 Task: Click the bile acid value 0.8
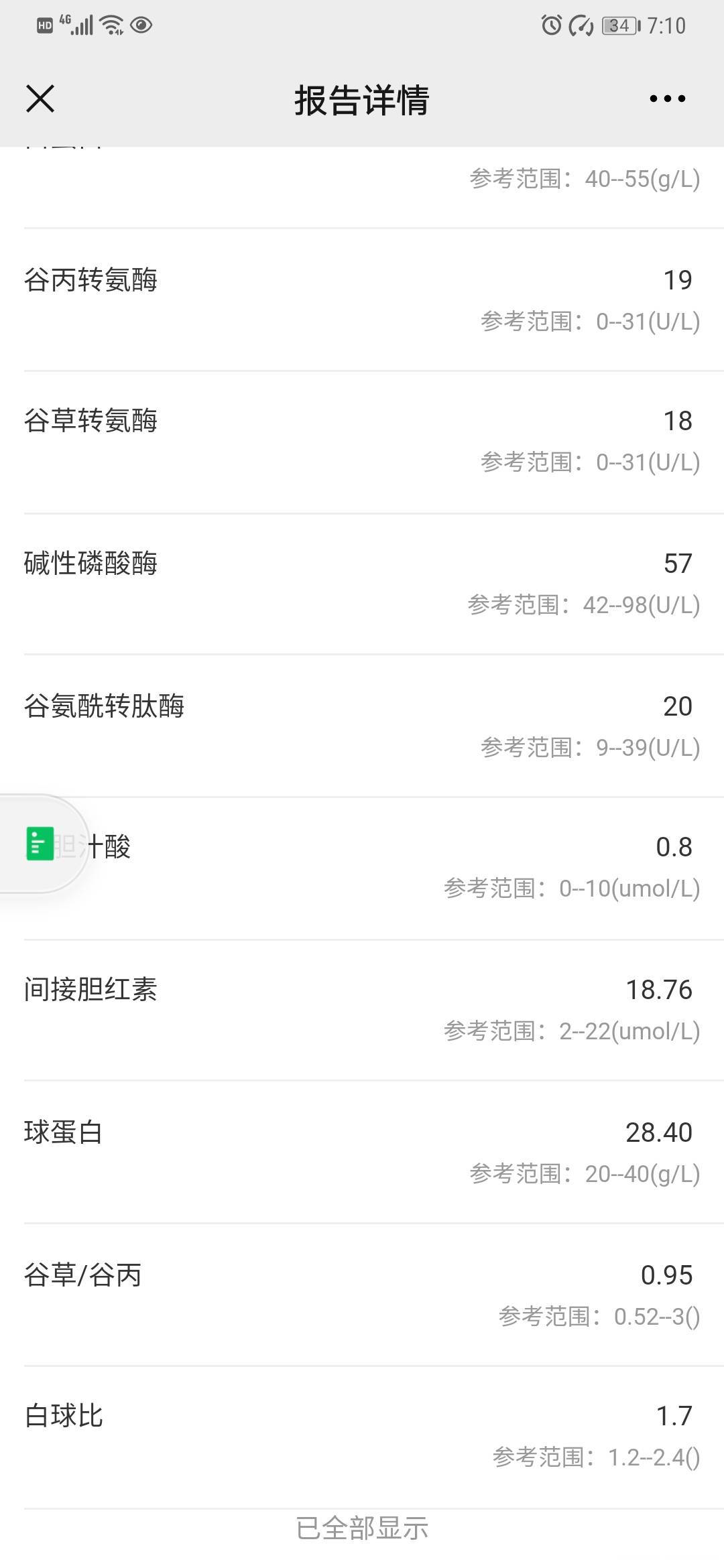(673, 848)
